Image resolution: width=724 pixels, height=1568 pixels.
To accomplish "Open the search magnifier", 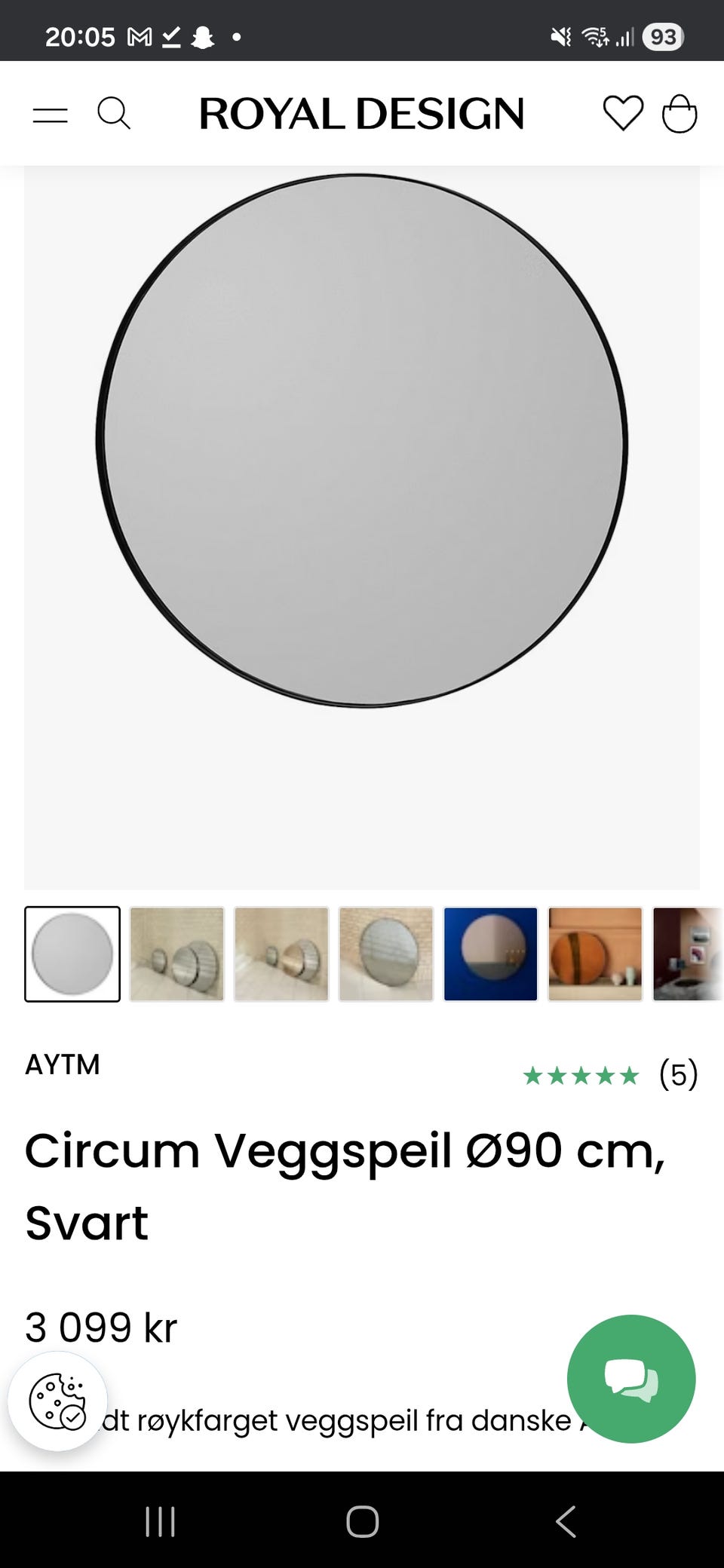I will 114,114.
